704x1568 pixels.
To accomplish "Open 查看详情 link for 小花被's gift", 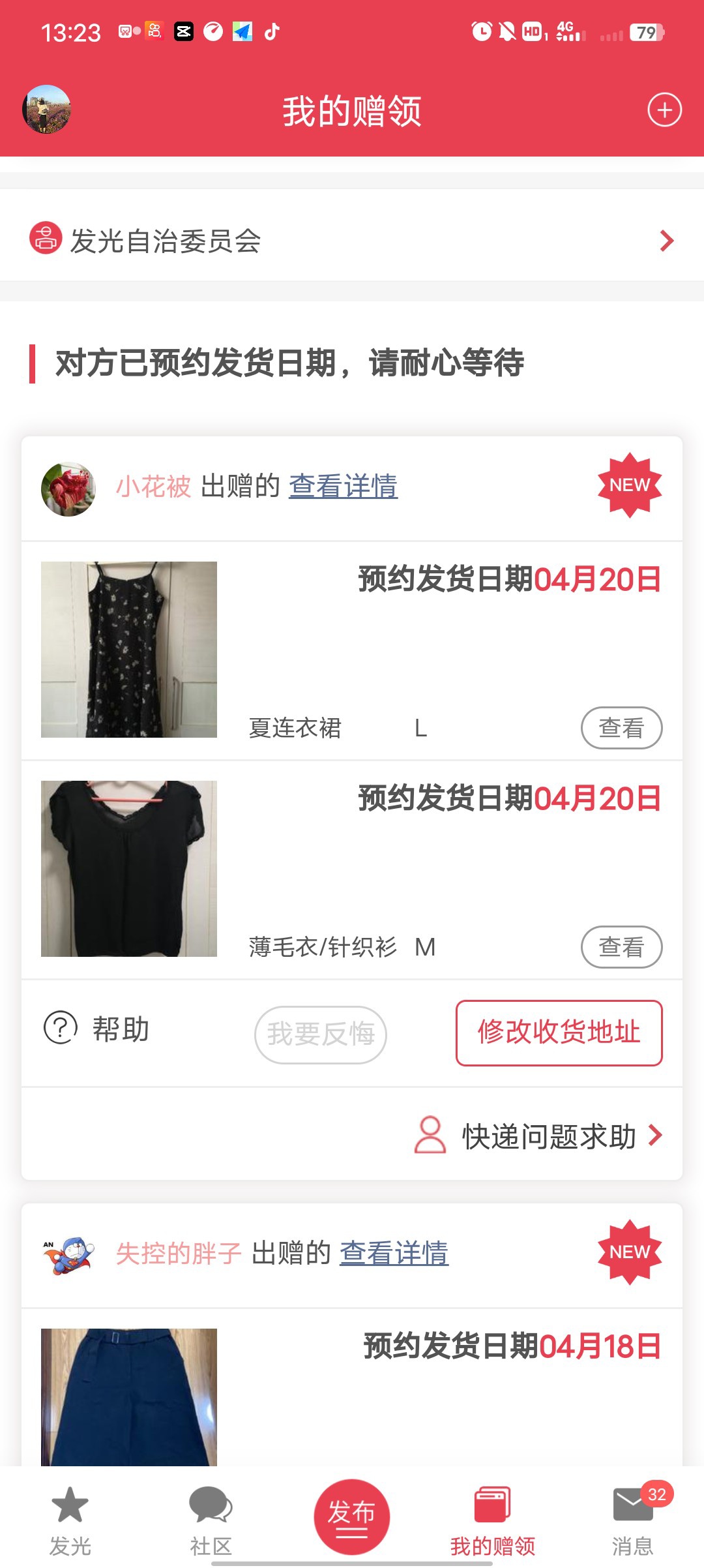I will click(343, 486).
